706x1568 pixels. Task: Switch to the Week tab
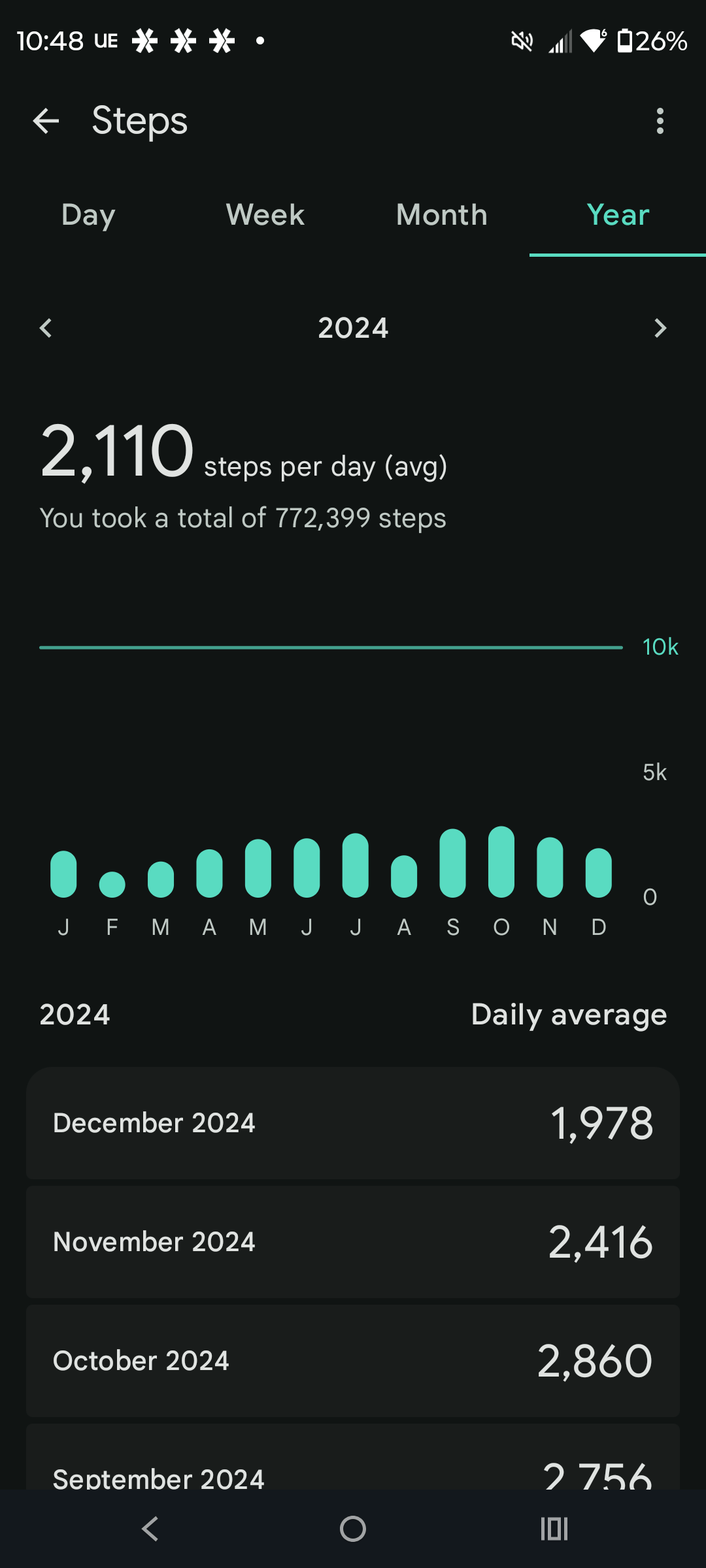click(265, 215)
